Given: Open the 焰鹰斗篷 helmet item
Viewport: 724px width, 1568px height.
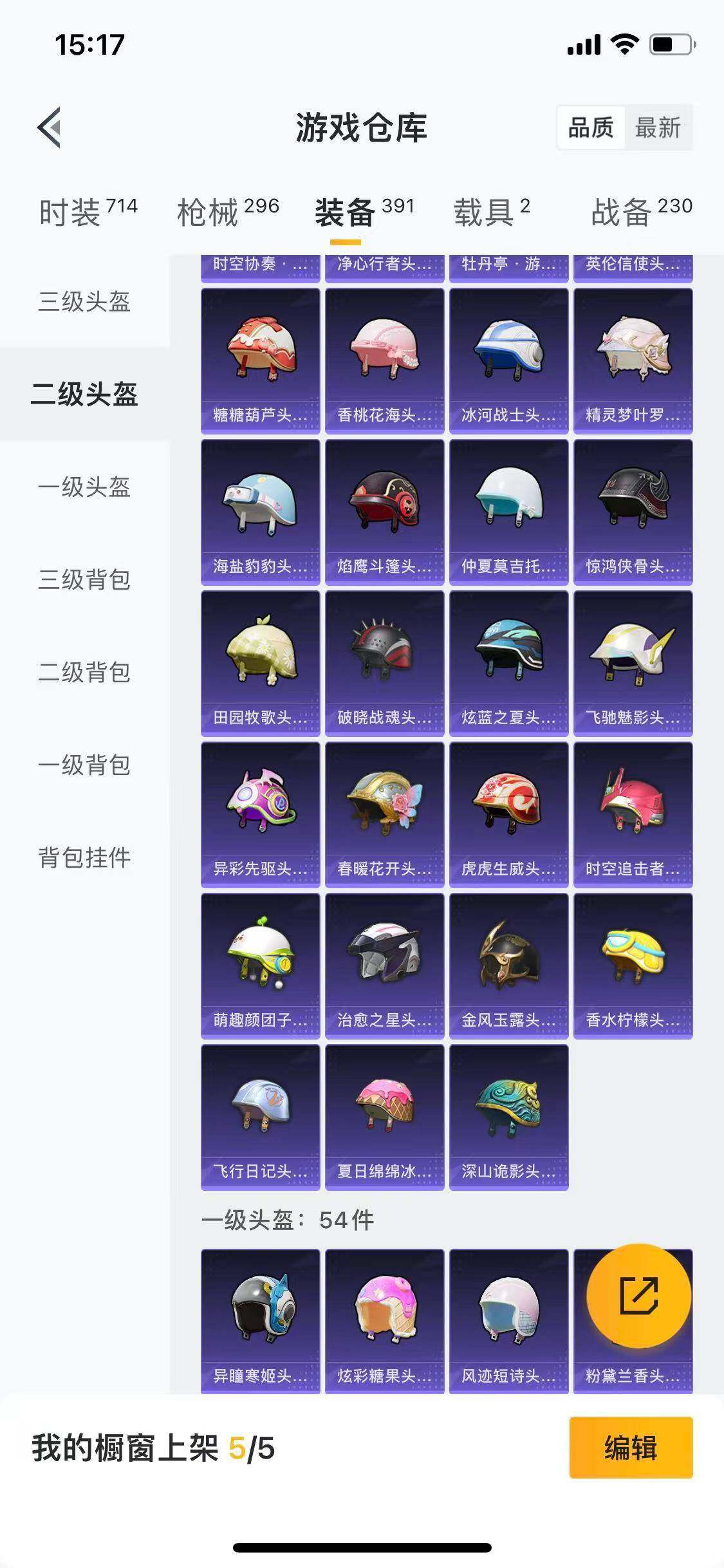Looking at the screenshot, I should pos(384,512).
